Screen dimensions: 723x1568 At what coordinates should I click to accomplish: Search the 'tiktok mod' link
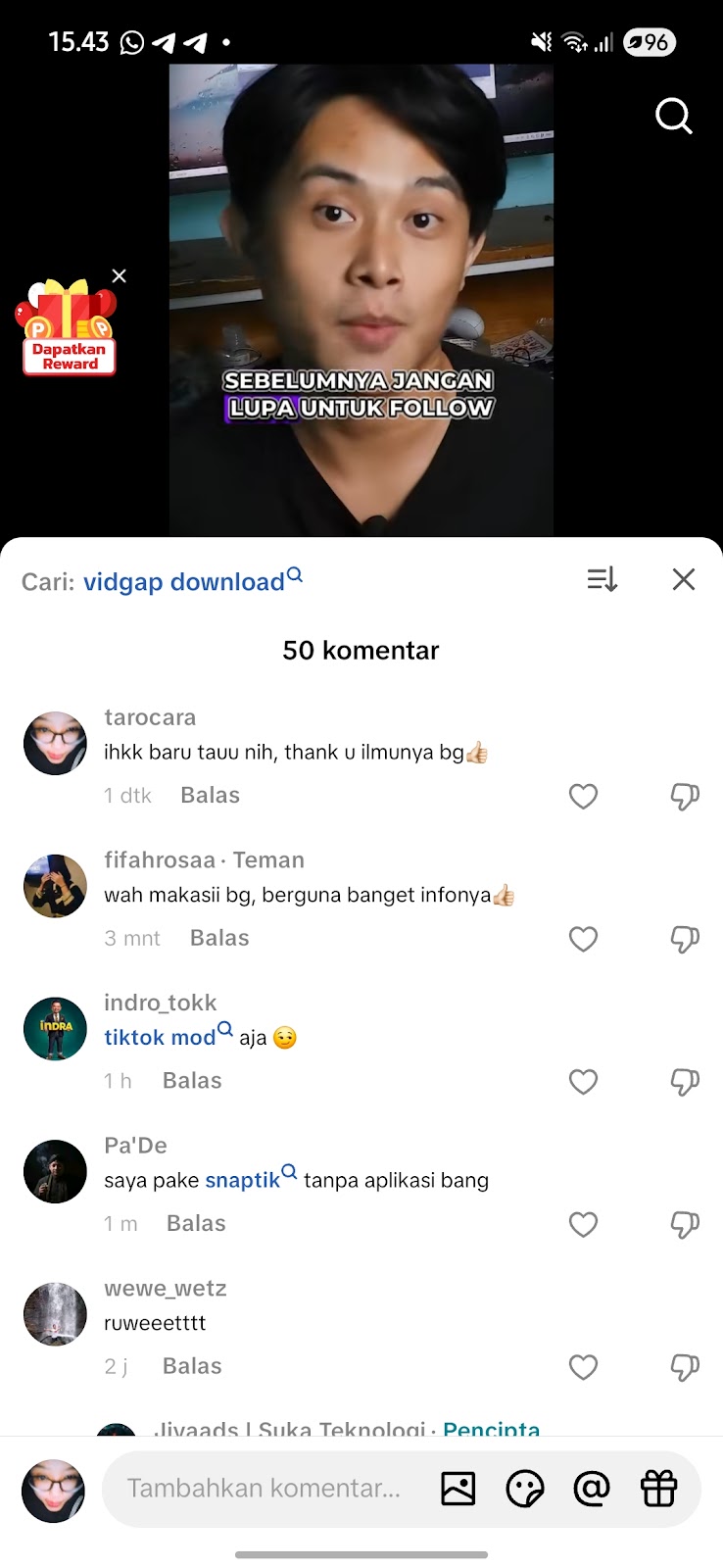(162, 1037)
